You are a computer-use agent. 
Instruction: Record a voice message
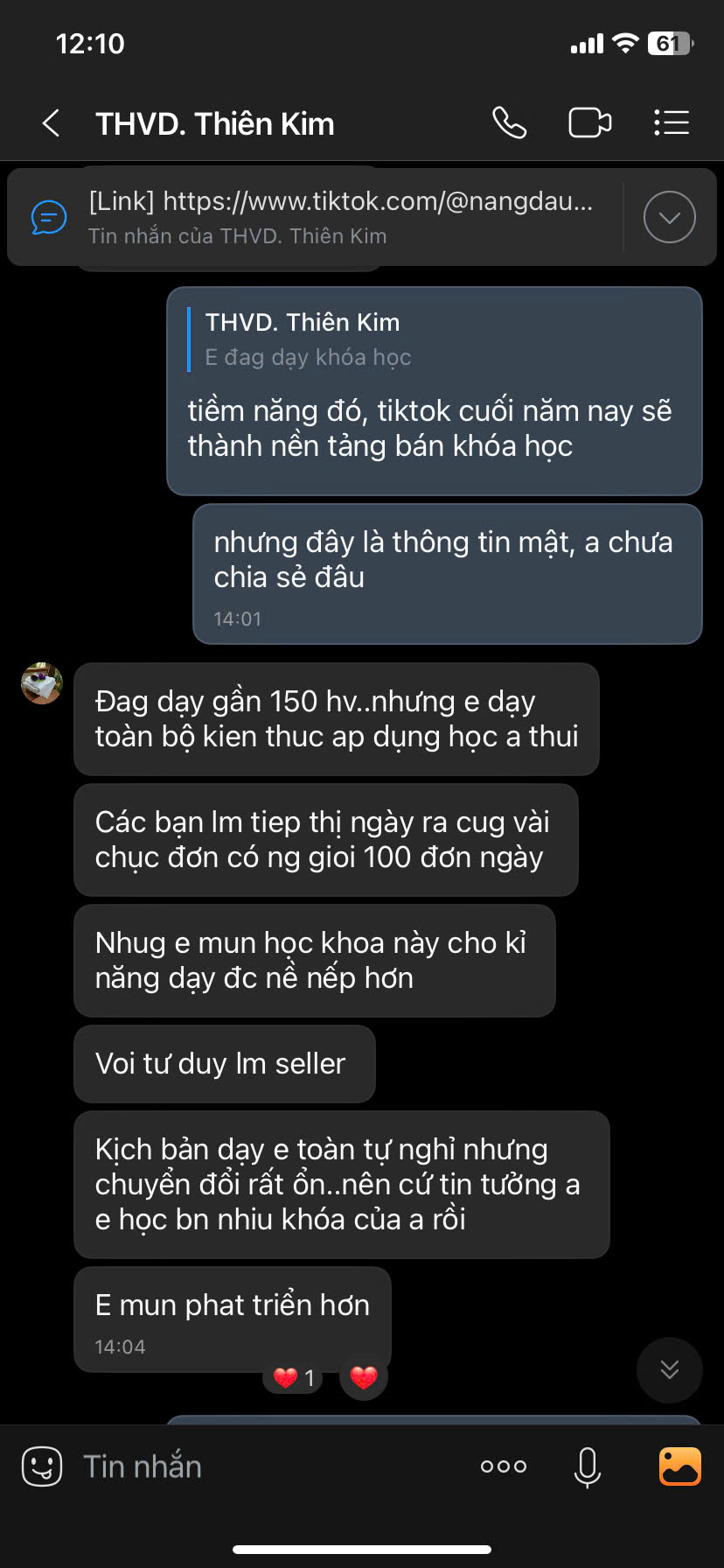[x=588, y=1466]
